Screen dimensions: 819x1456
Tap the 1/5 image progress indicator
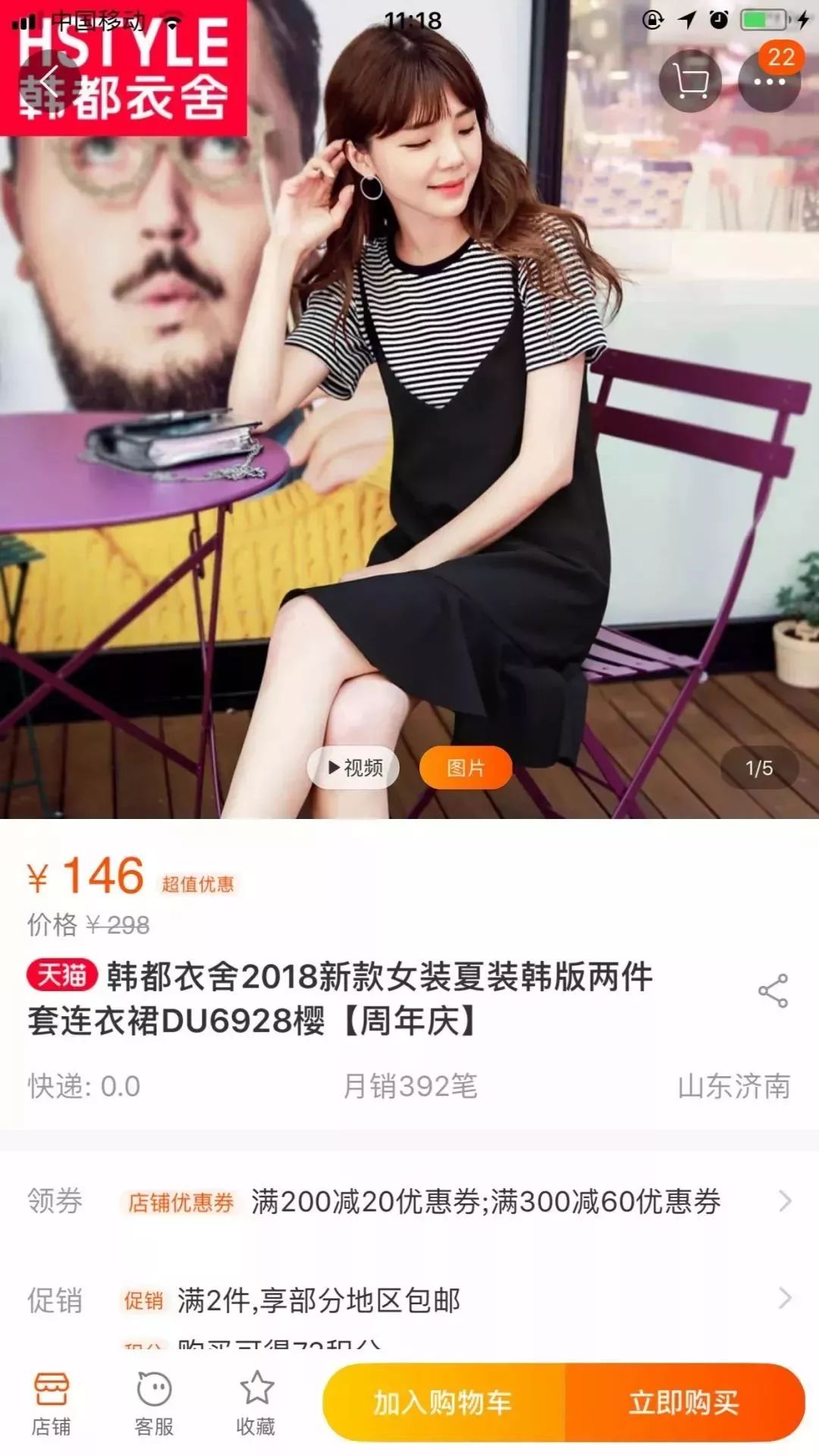761,768
